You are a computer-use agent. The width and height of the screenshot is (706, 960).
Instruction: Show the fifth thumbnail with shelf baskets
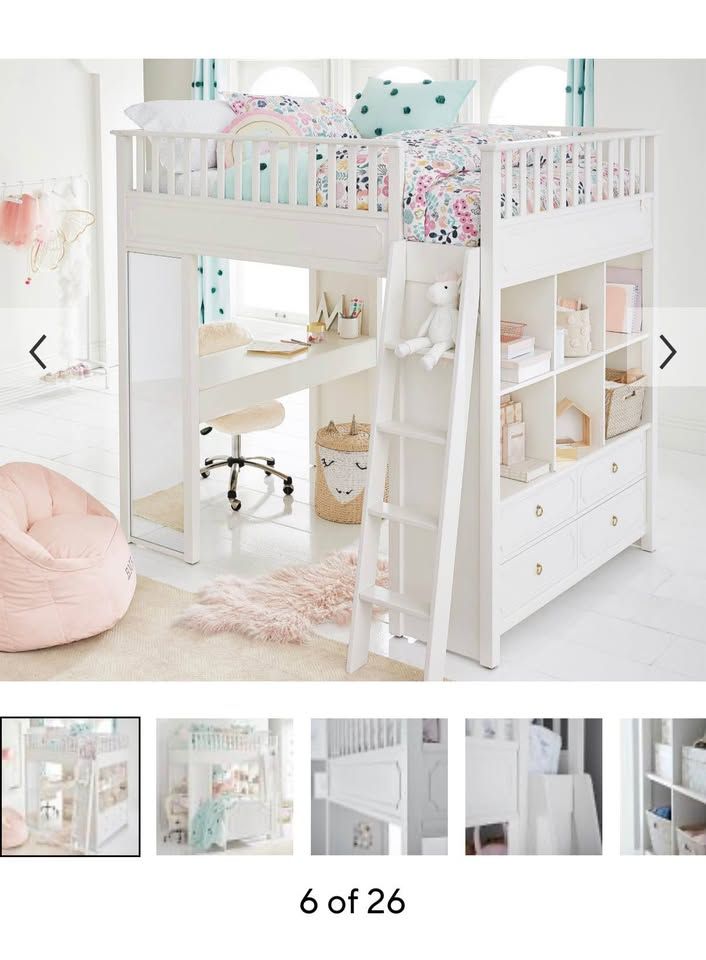pyautogui.click(x=664, y=786)
